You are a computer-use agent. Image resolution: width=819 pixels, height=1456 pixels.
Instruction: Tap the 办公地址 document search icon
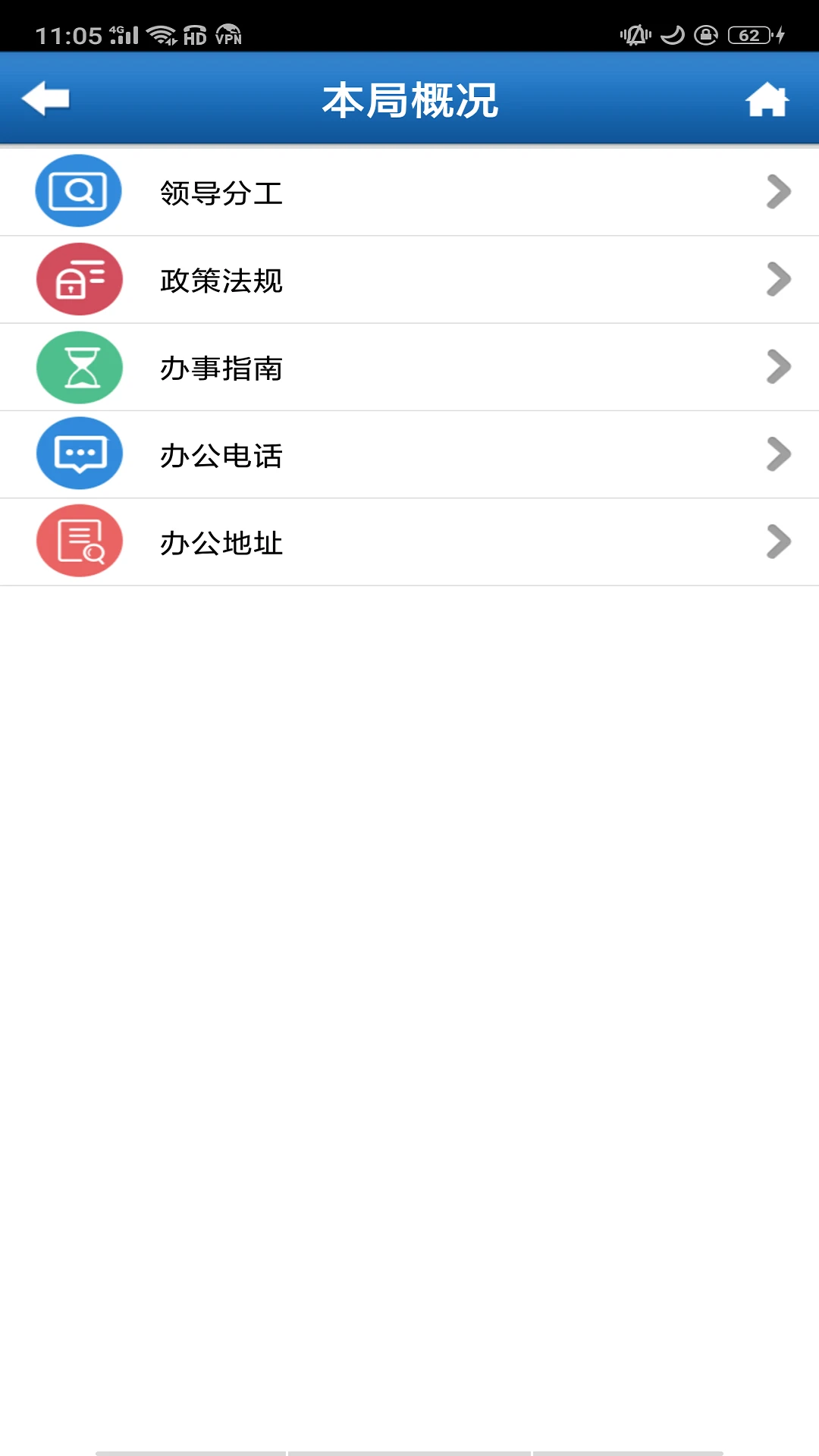point(78,541)
